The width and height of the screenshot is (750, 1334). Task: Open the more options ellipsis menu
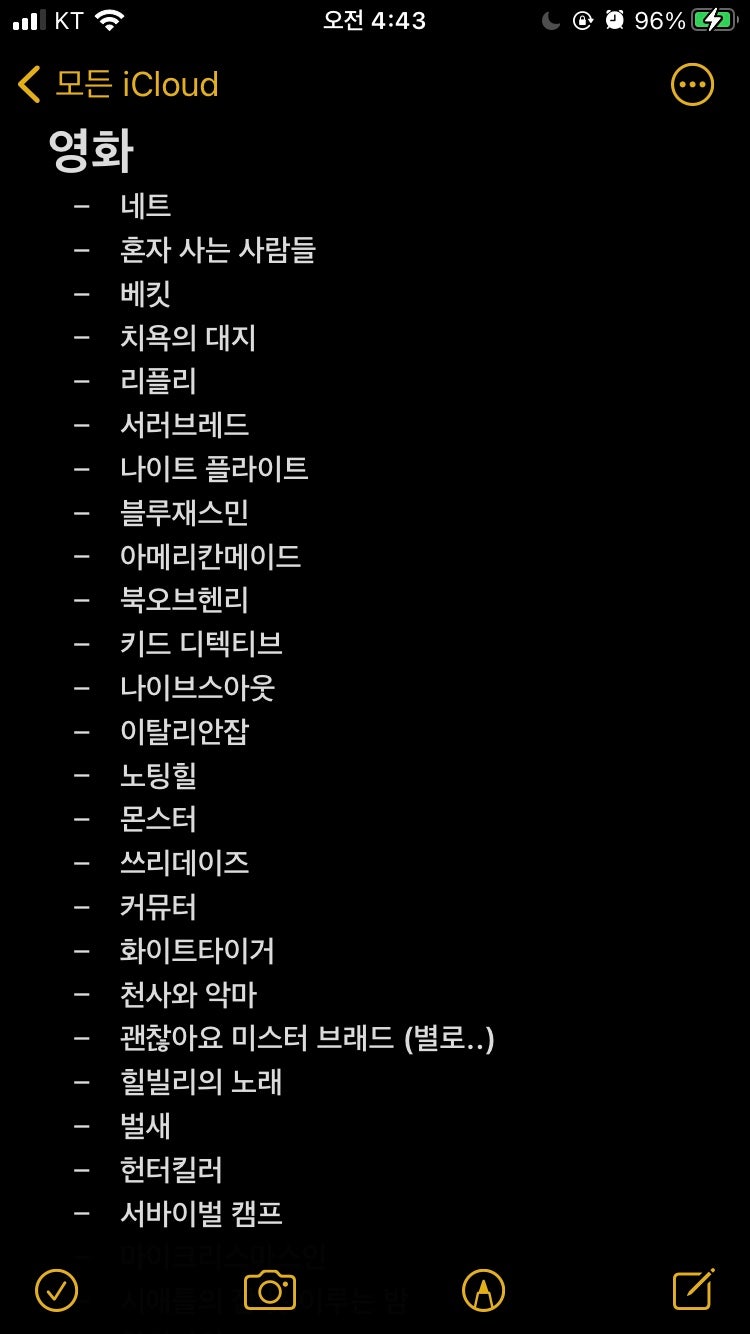coord(692,85)
